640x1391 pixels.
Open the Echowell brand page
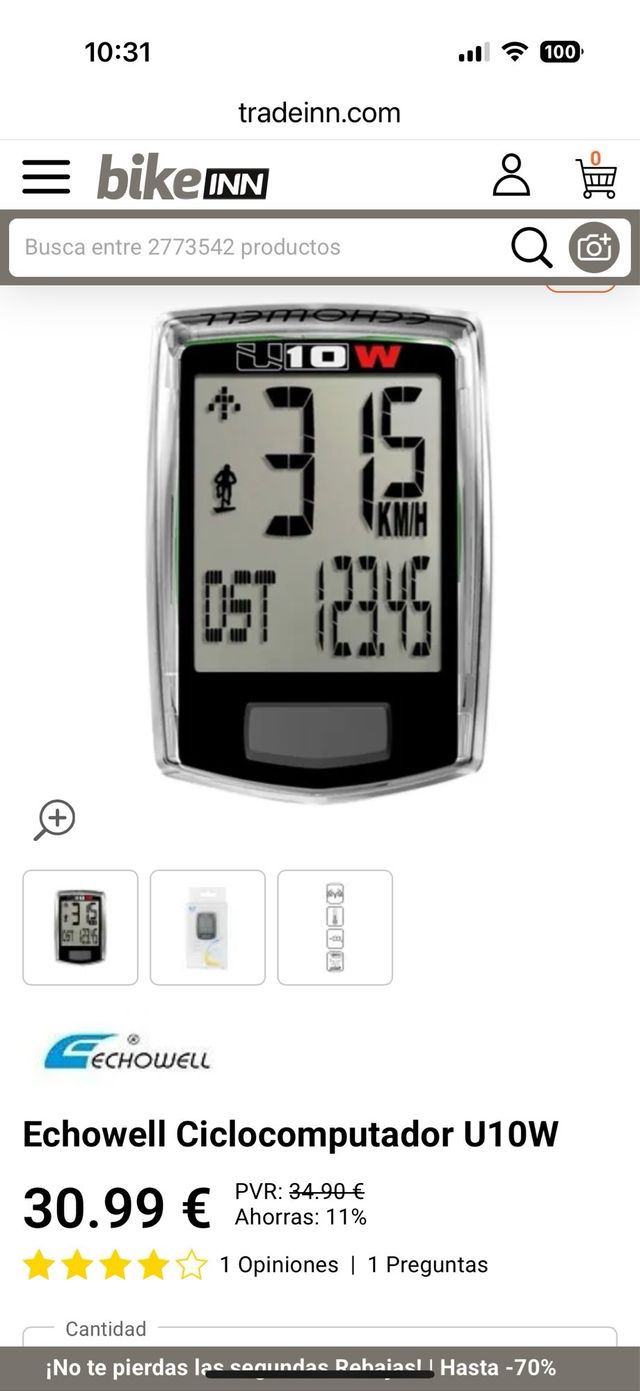(127, 1051)
